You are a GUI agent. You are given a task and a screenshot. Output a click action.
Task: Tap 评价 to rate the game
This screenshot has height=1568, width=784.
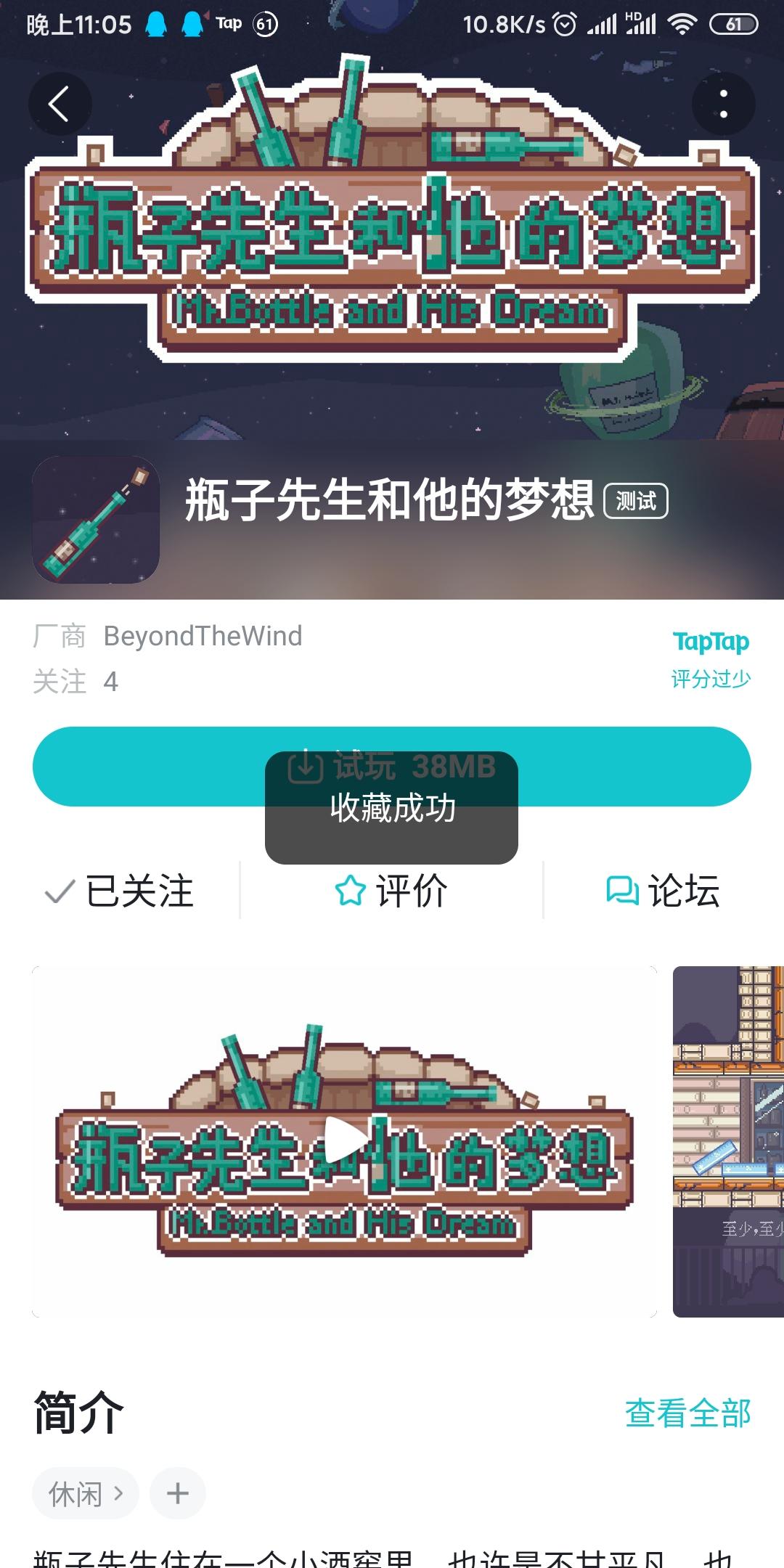[410, 891]
